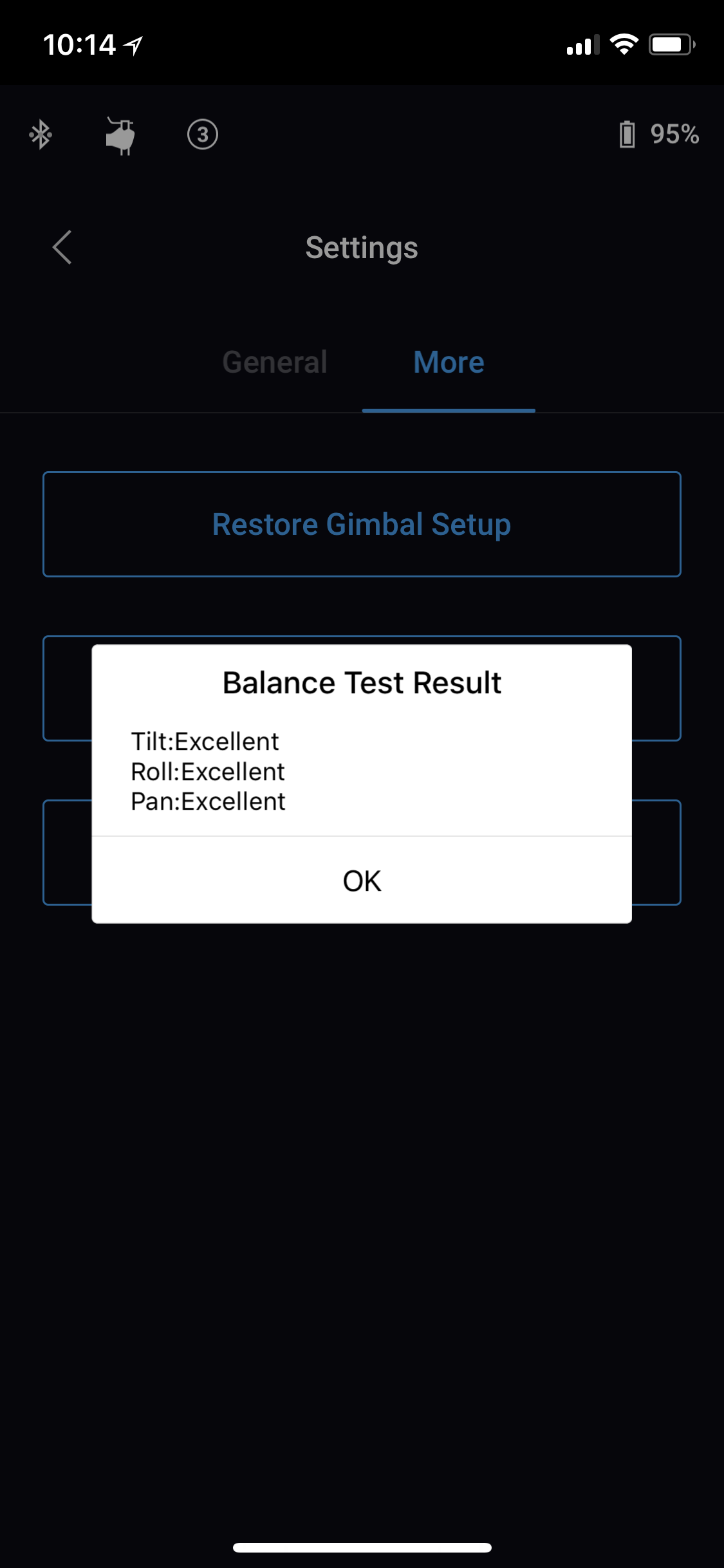Screen dimensions: 724x1568
Task: Go back from Settings
Action: coord(62,247)
